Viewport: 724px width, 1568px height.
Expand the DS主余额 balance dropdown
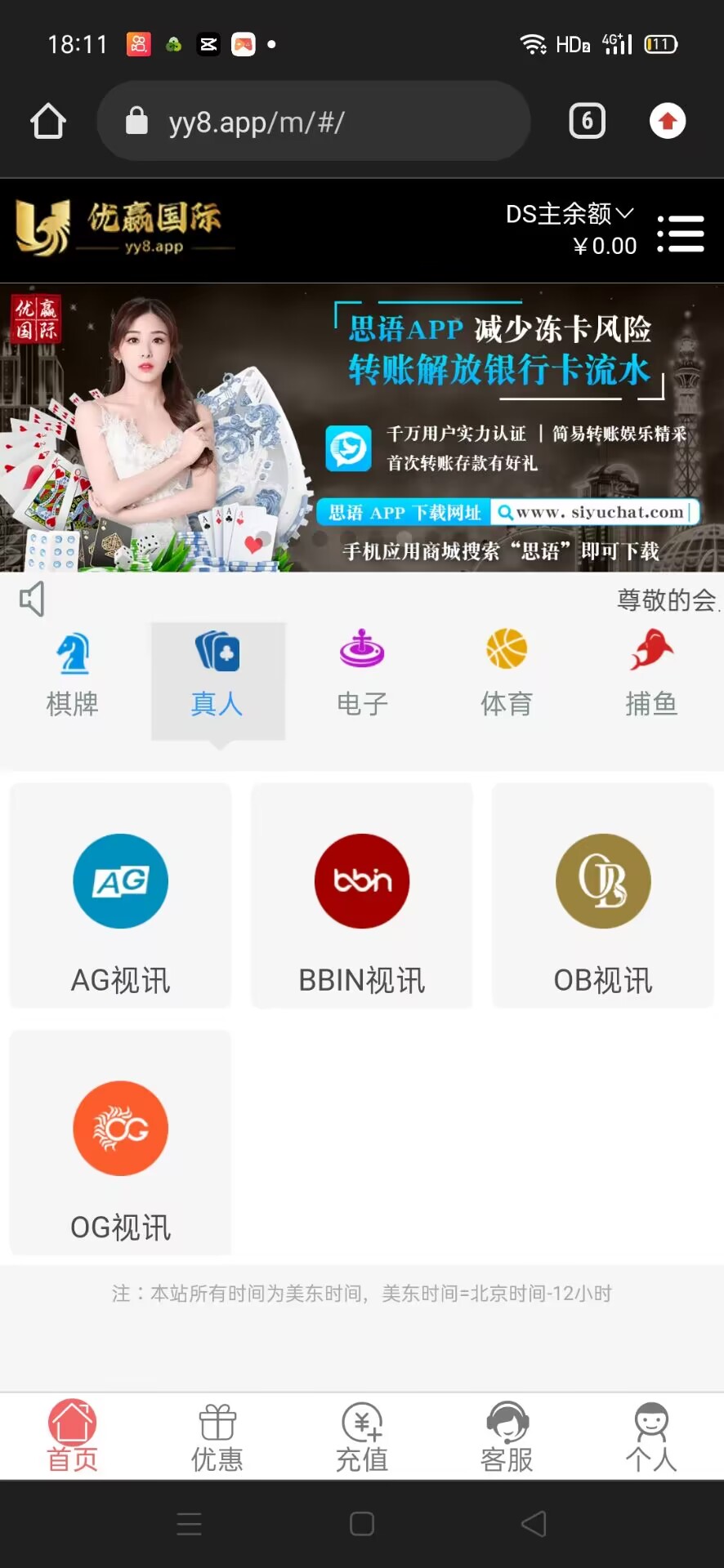tap(570, 214)
